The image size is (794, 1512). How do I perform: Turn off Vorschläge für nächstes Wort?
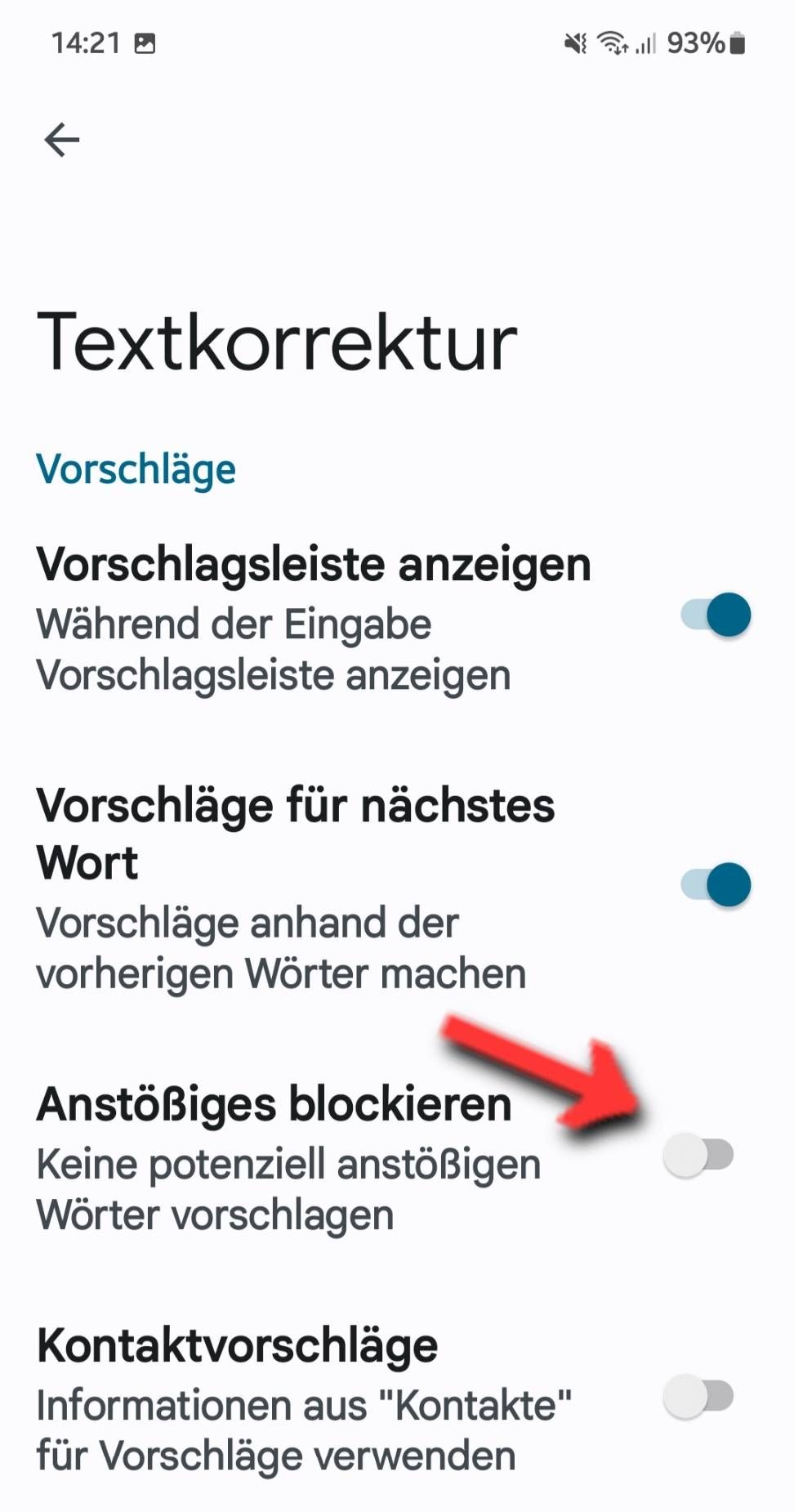[716, 885]
